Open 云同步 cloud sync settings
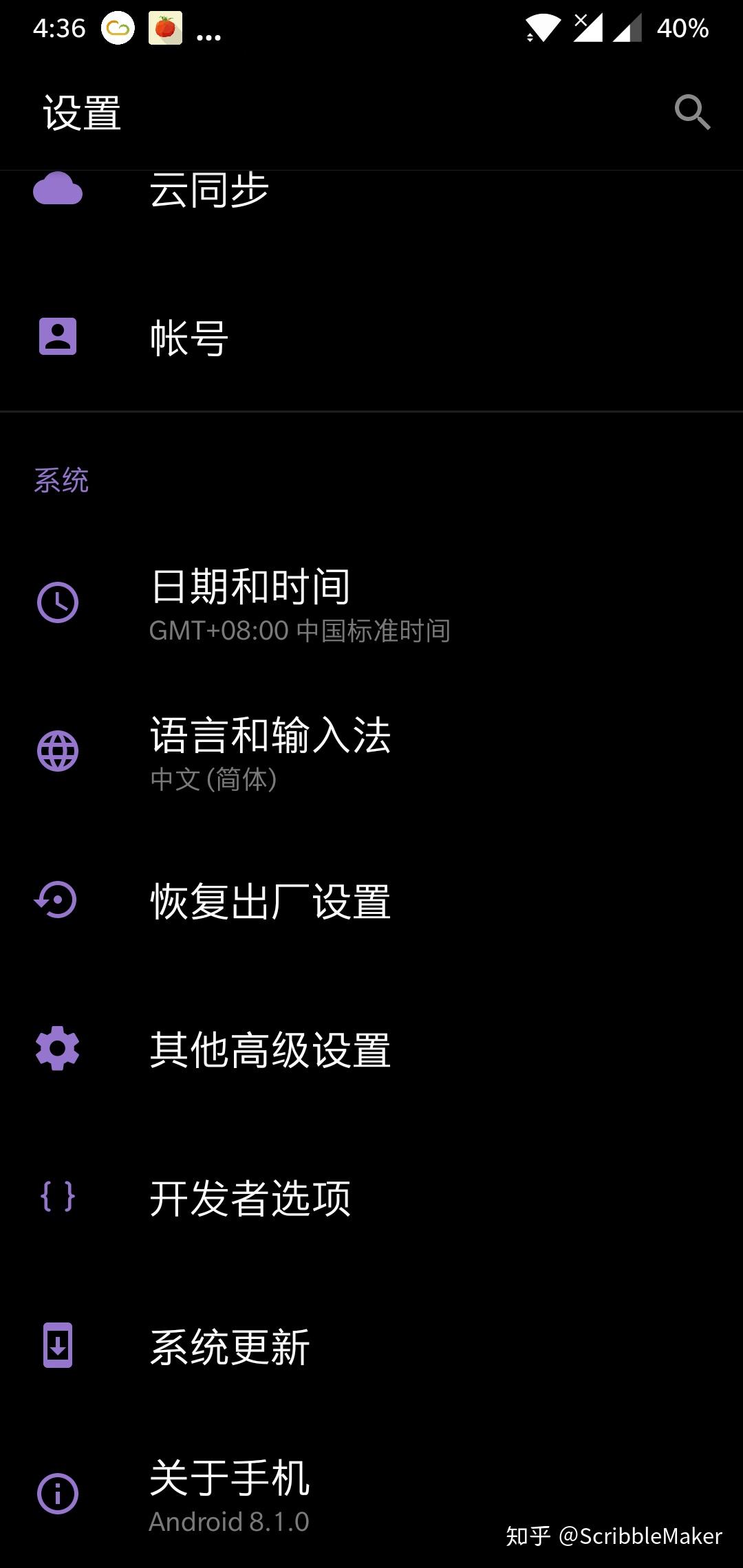743x1568 pixels. point(209,190)
